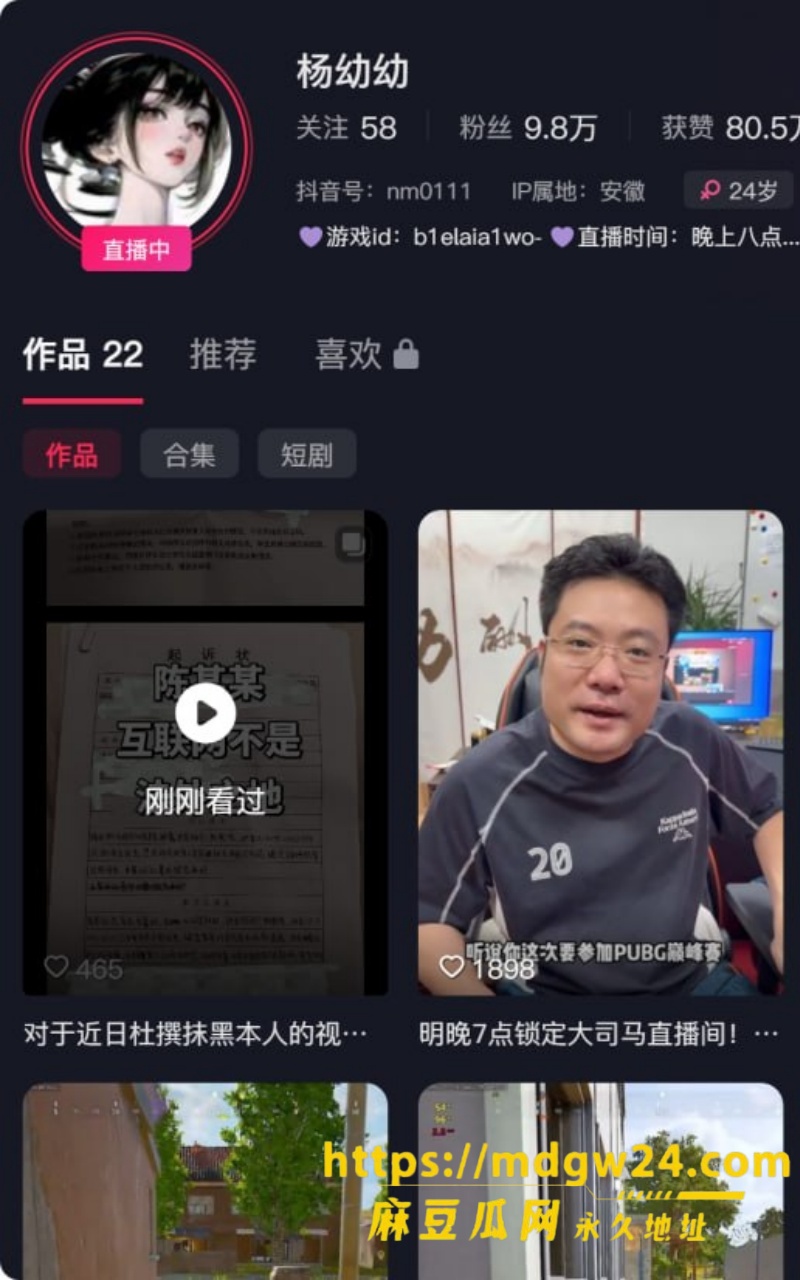Viewport: 800px width, 1280px height.
Task: Select the 合集 filter chip
Action: (x=190, y=454)
